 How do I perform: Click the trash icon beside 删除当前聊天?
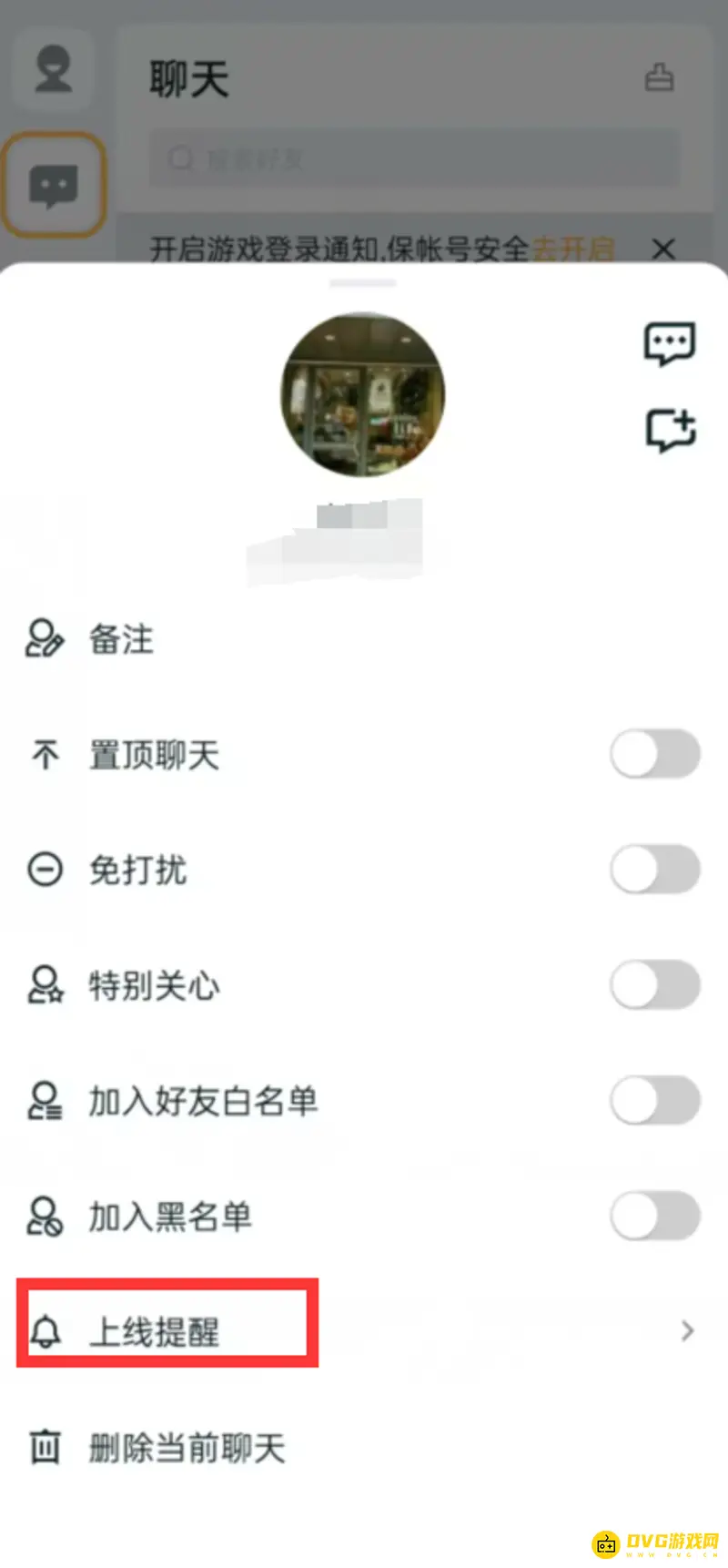coord(45,1446)
